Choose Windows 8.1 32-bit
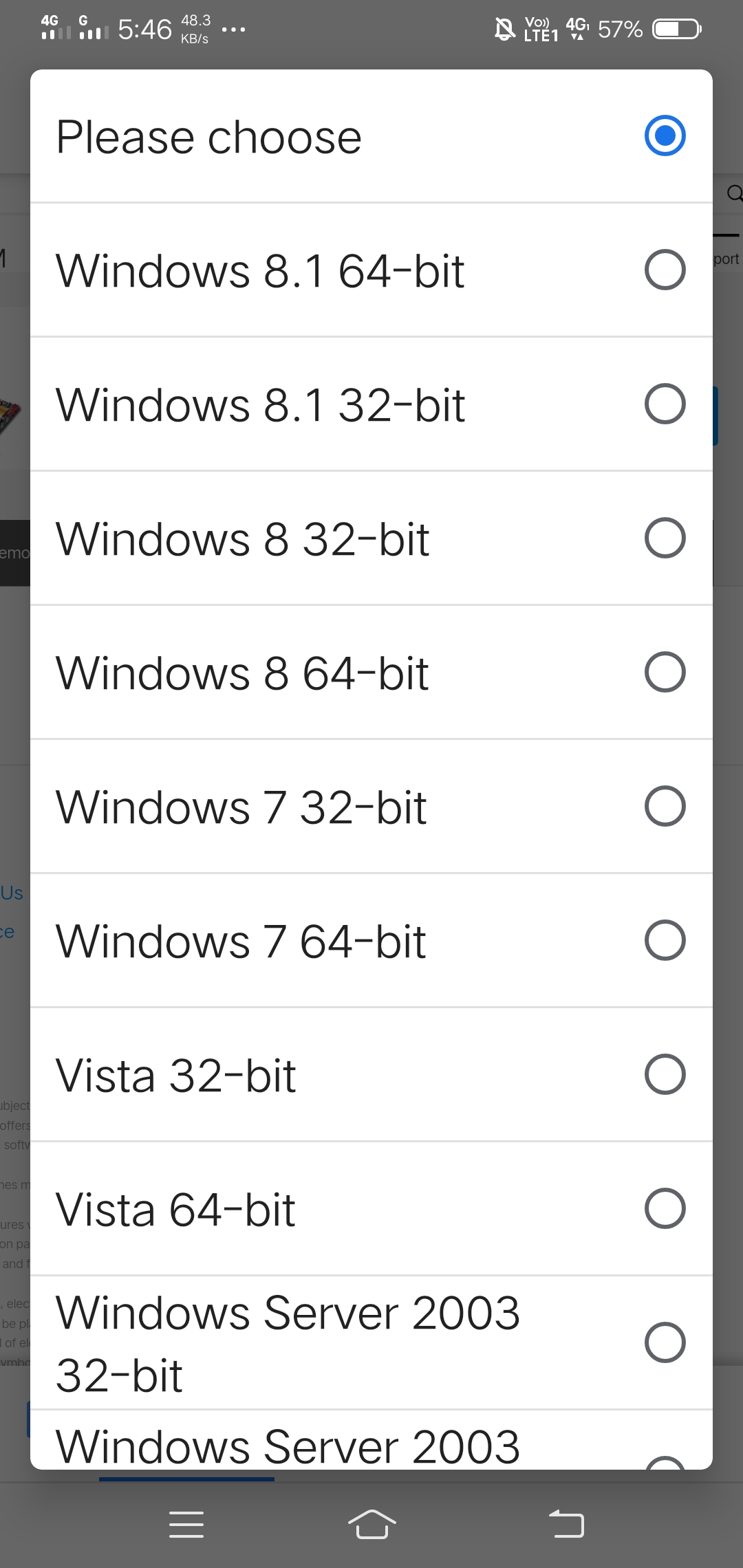The image size is (743, 1568). (371, 404)
